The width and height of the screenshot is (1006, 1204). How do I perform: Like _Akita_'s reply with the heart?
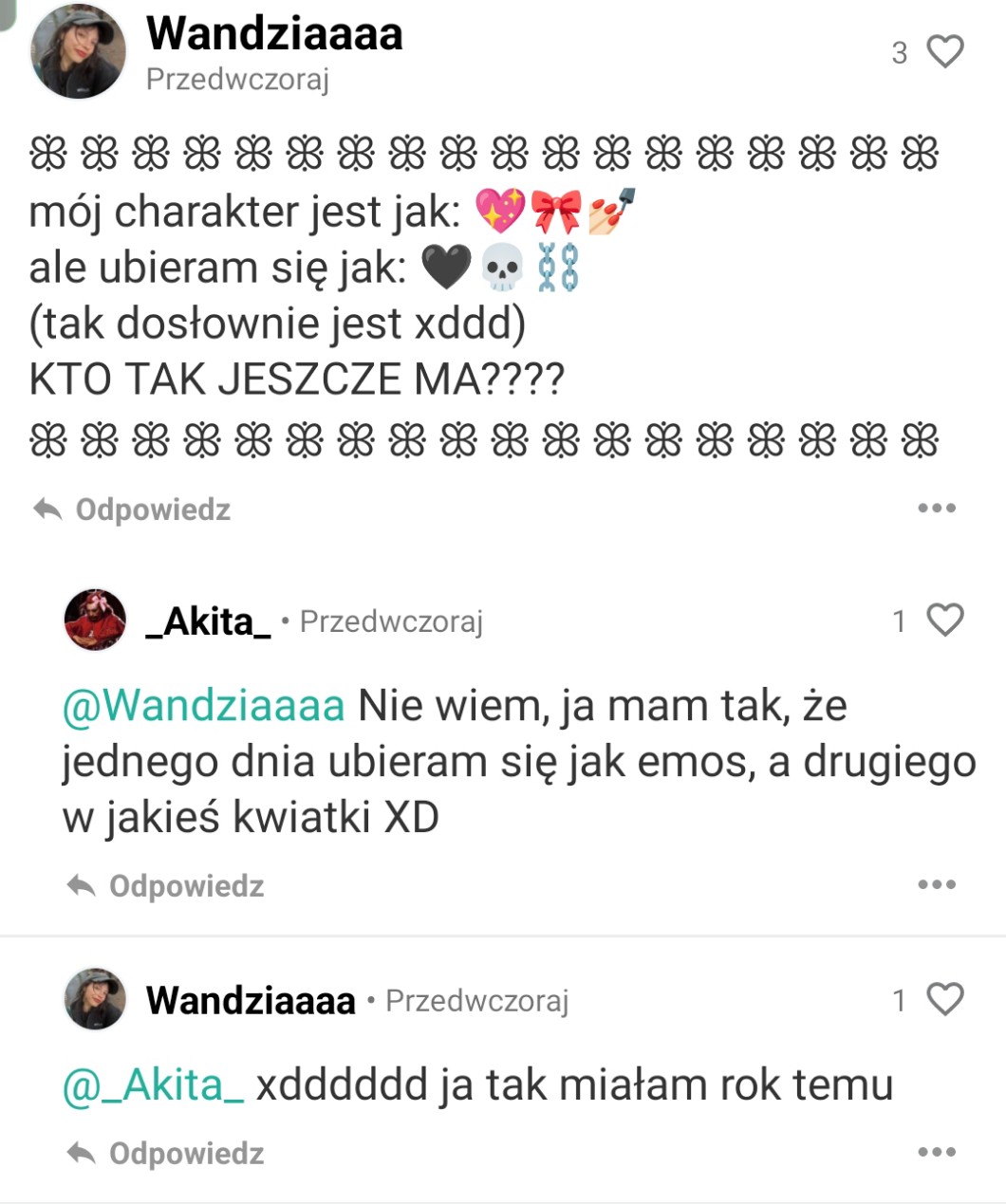point(944,621)
